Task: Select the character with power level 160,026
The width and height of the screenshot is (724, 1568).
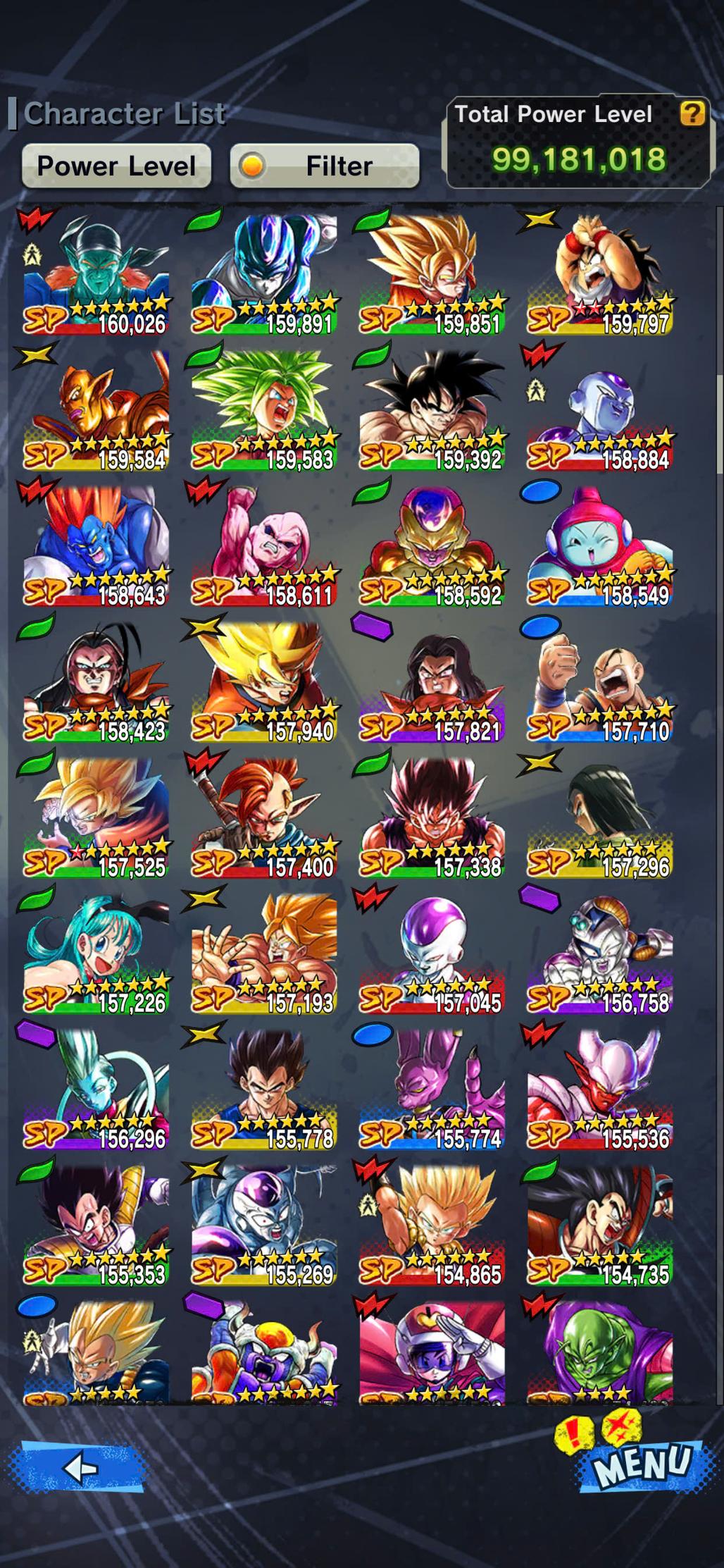Action: coord(96,275)
